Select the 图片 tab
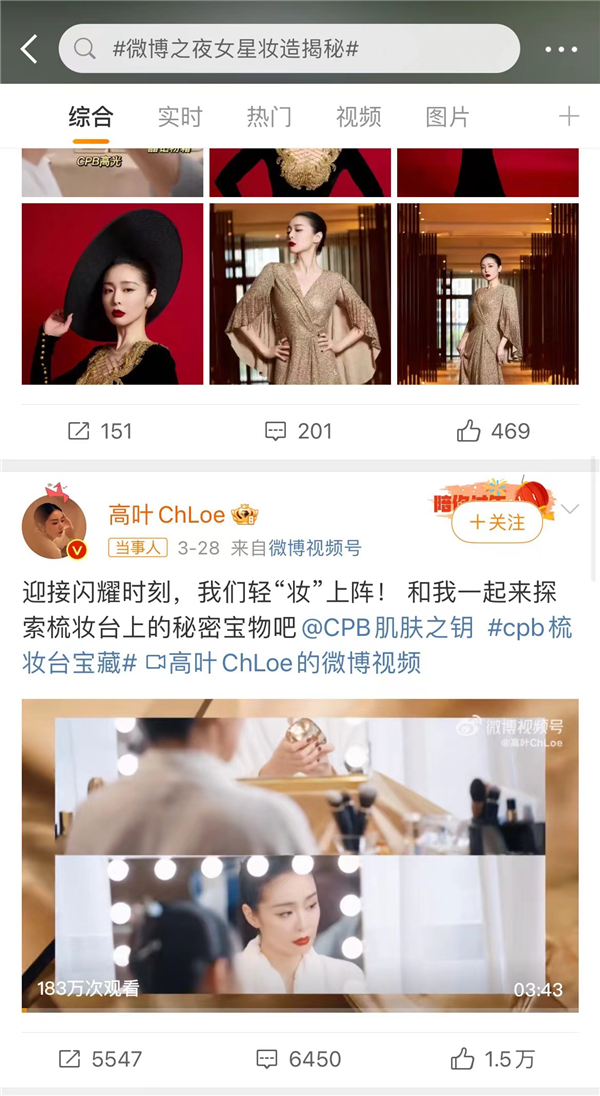Image resolution: width=600 pixels, height=1096 pixels. coord(447,117)
